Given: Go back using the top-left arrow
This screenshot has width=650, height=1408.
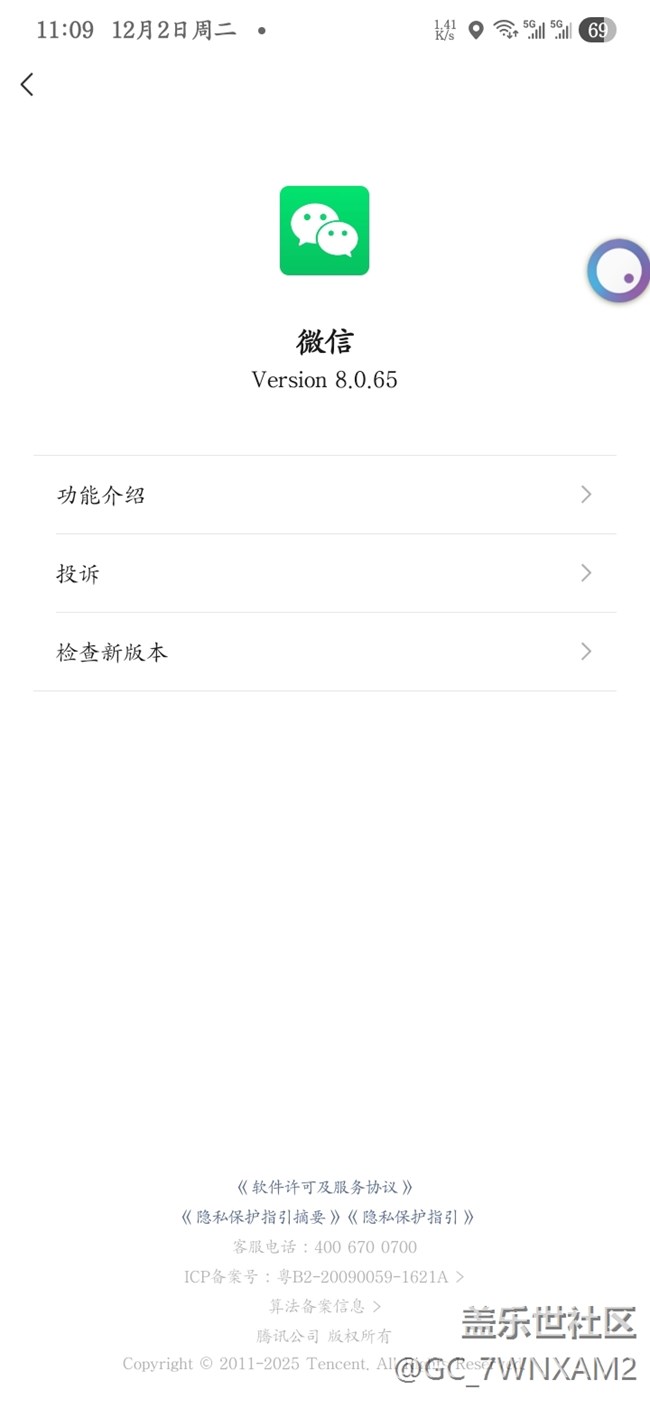Looking at the screenshot, I should coord(27,85).
